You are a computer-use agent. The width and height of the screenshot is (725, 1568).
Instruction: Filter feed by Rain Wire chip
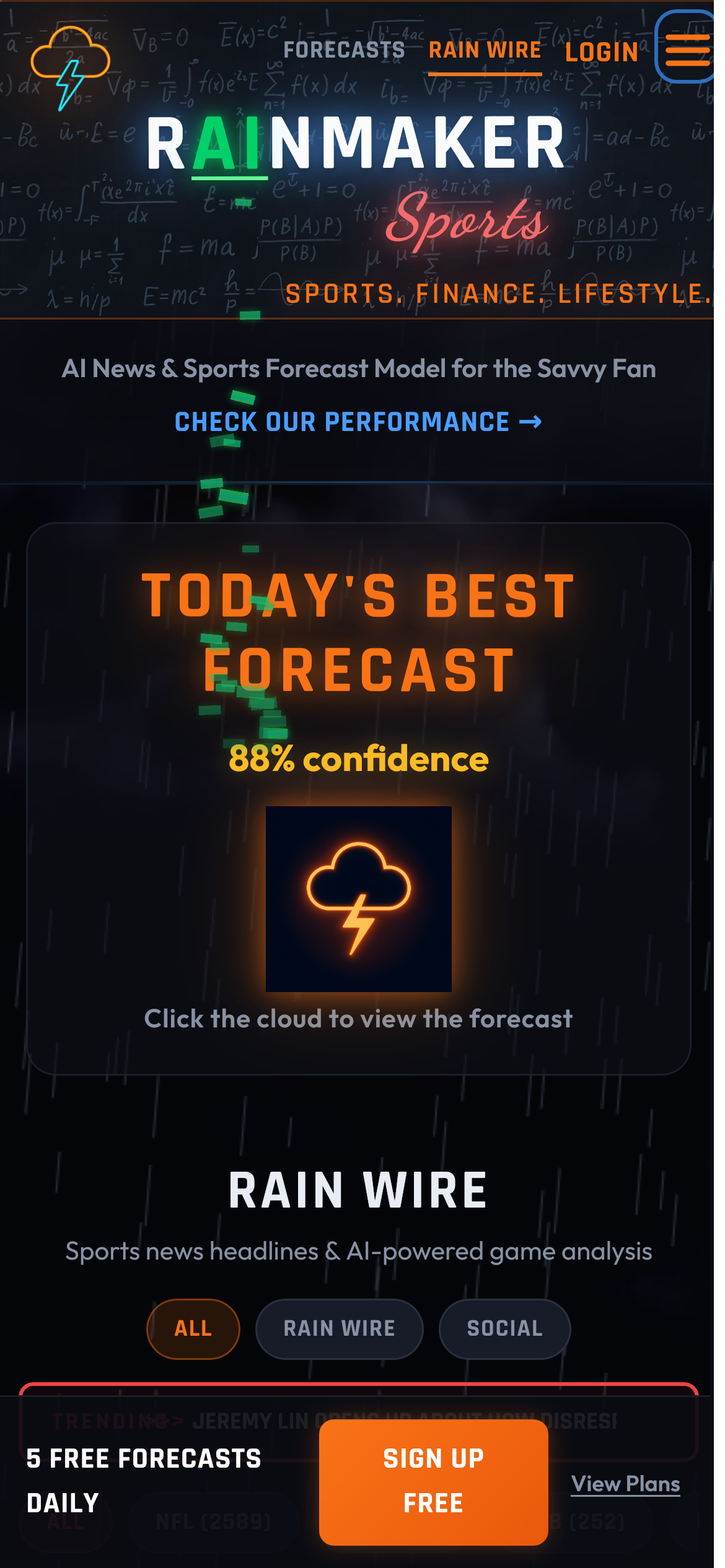pyautogui.click(x=339, y=1328)
